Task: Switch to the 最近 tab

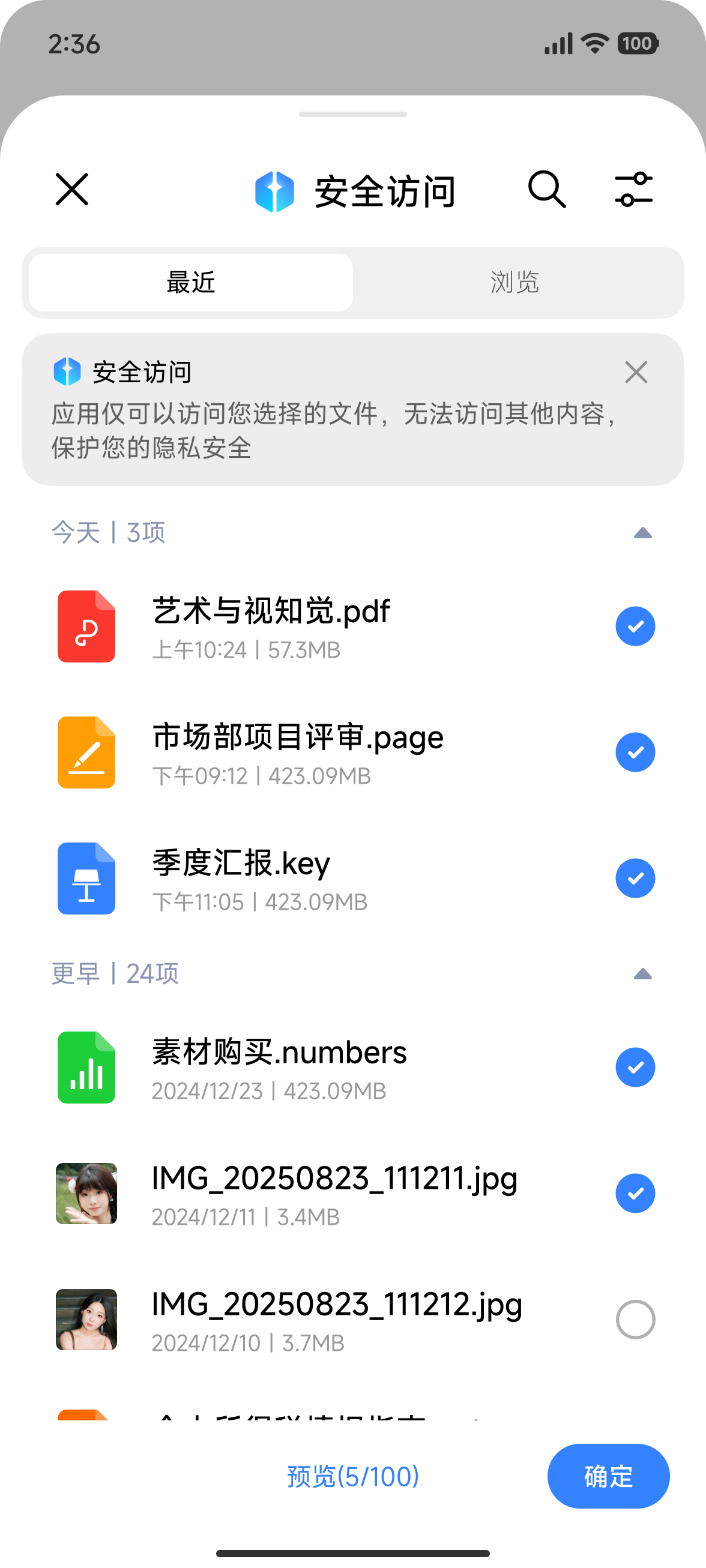Action: pyautogui.click(x=191, y=283)
